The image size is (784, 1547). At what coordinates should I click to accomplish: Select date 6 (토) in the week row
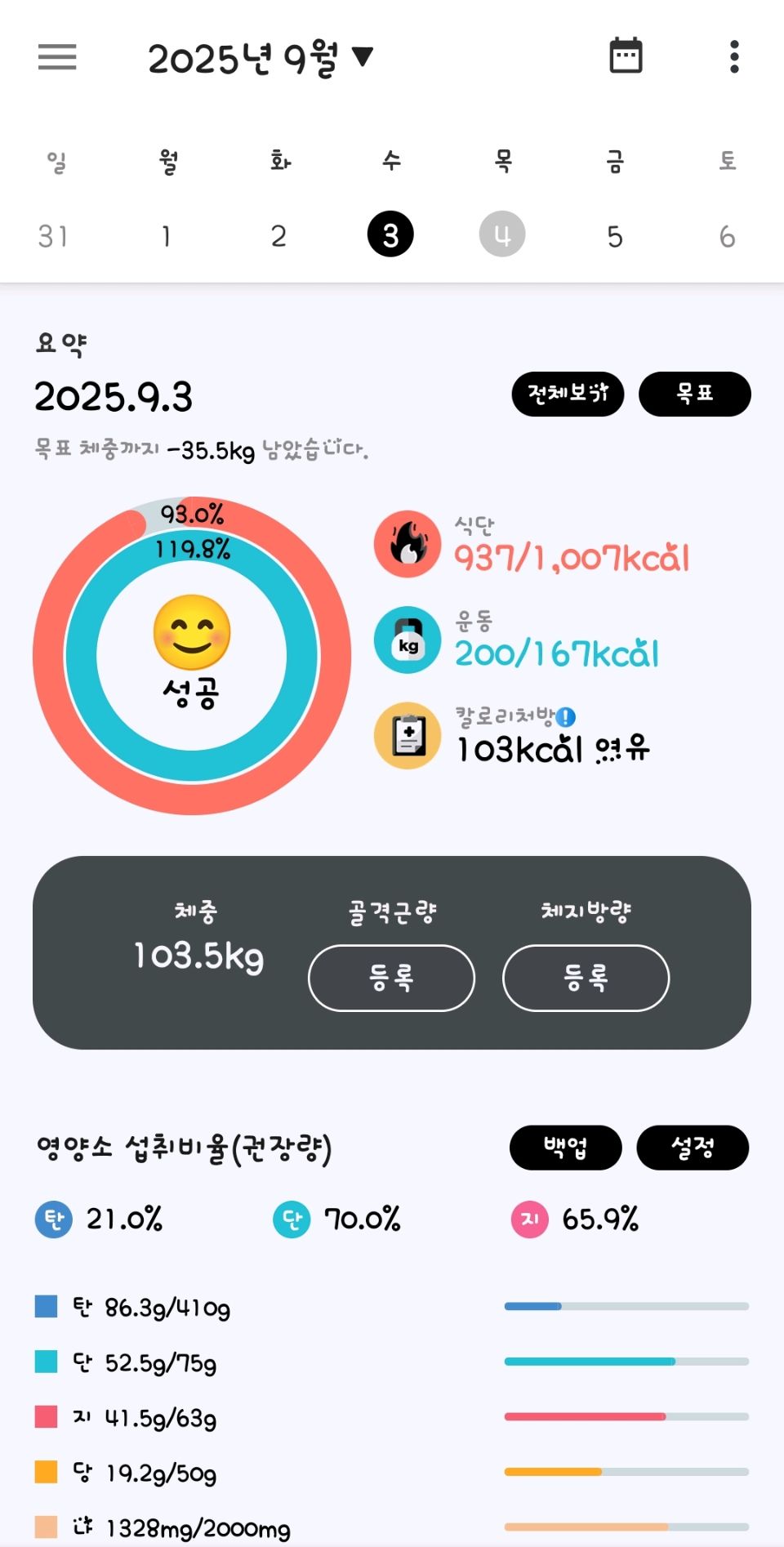pos(727,237)
